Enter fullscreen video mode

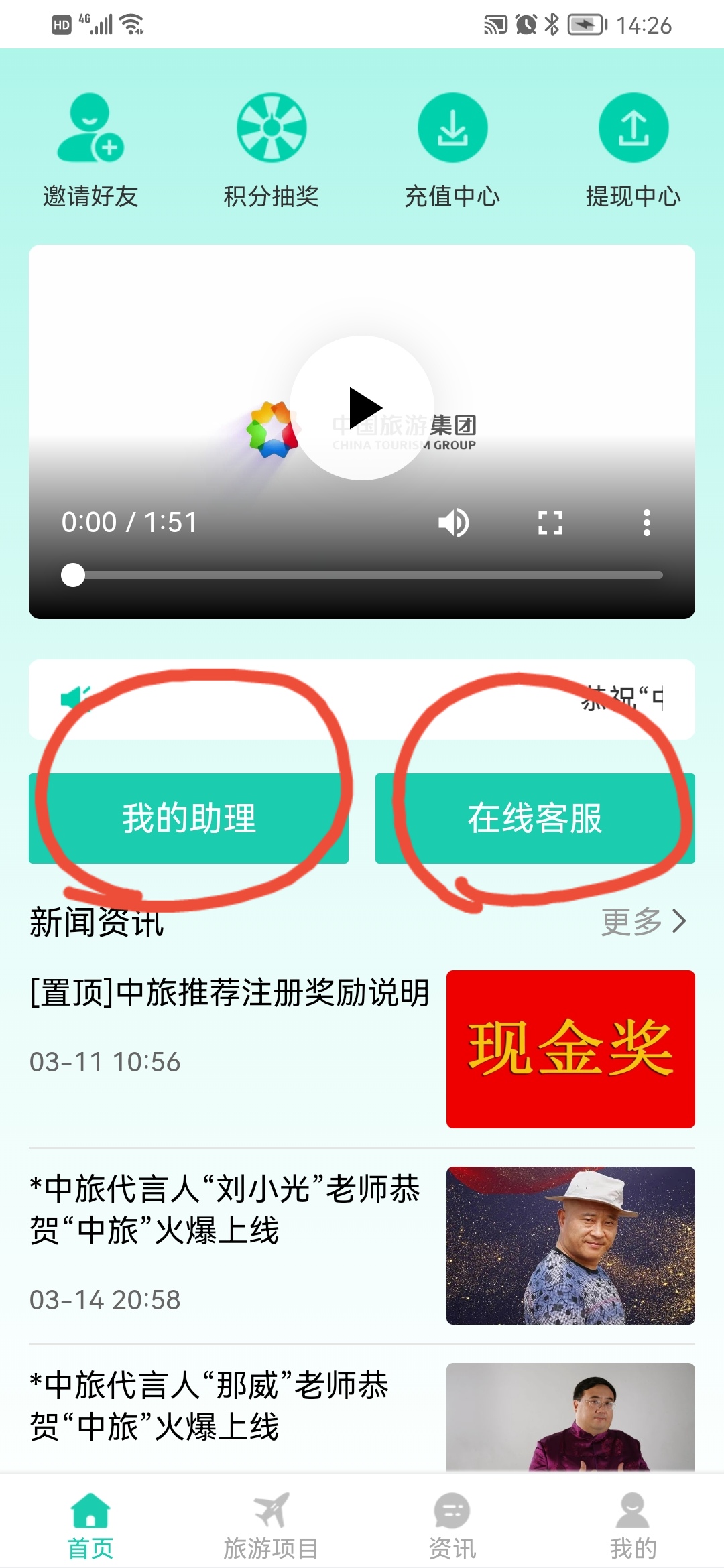tap(550, 523)
